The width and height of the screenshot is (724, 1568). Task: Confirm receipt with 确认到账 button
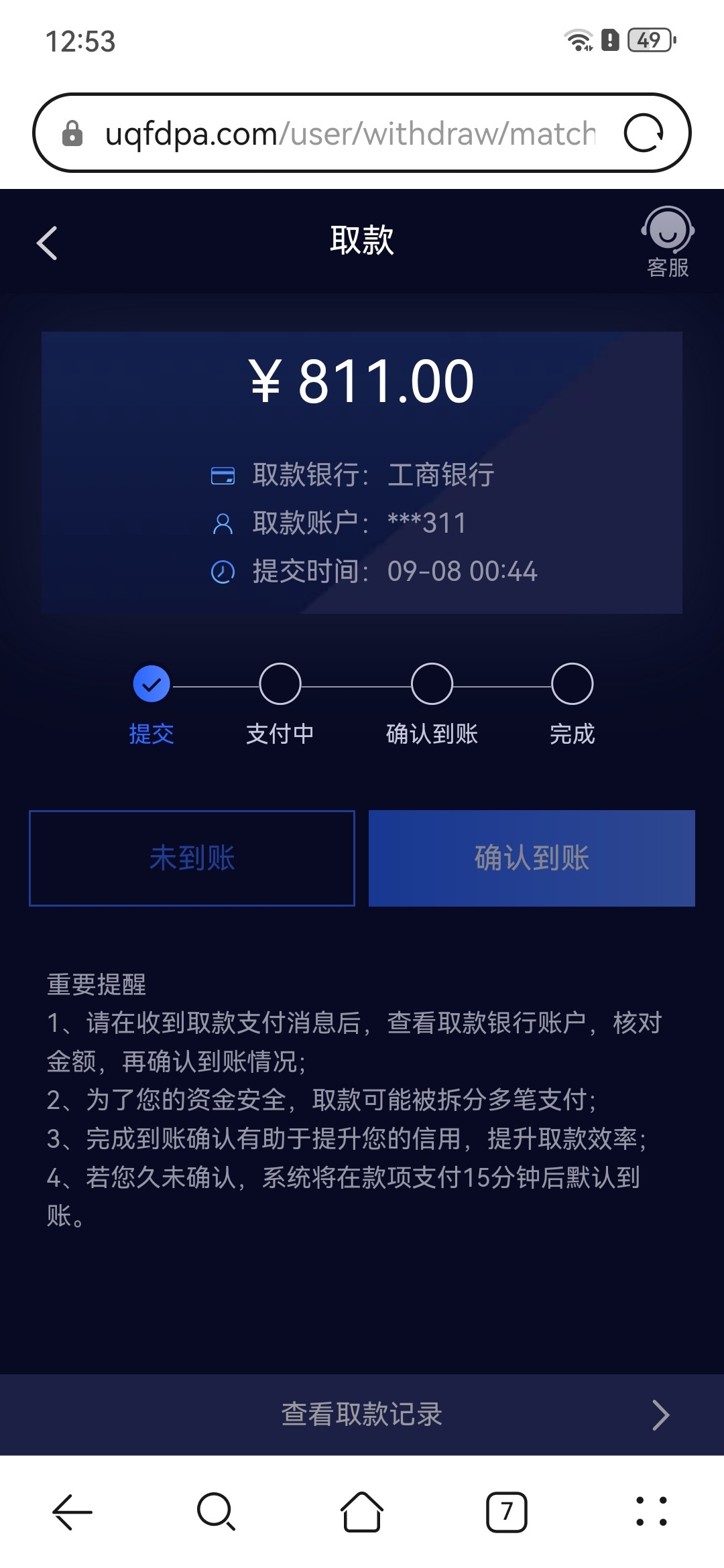pyautogui.click(x=532, y=858)
